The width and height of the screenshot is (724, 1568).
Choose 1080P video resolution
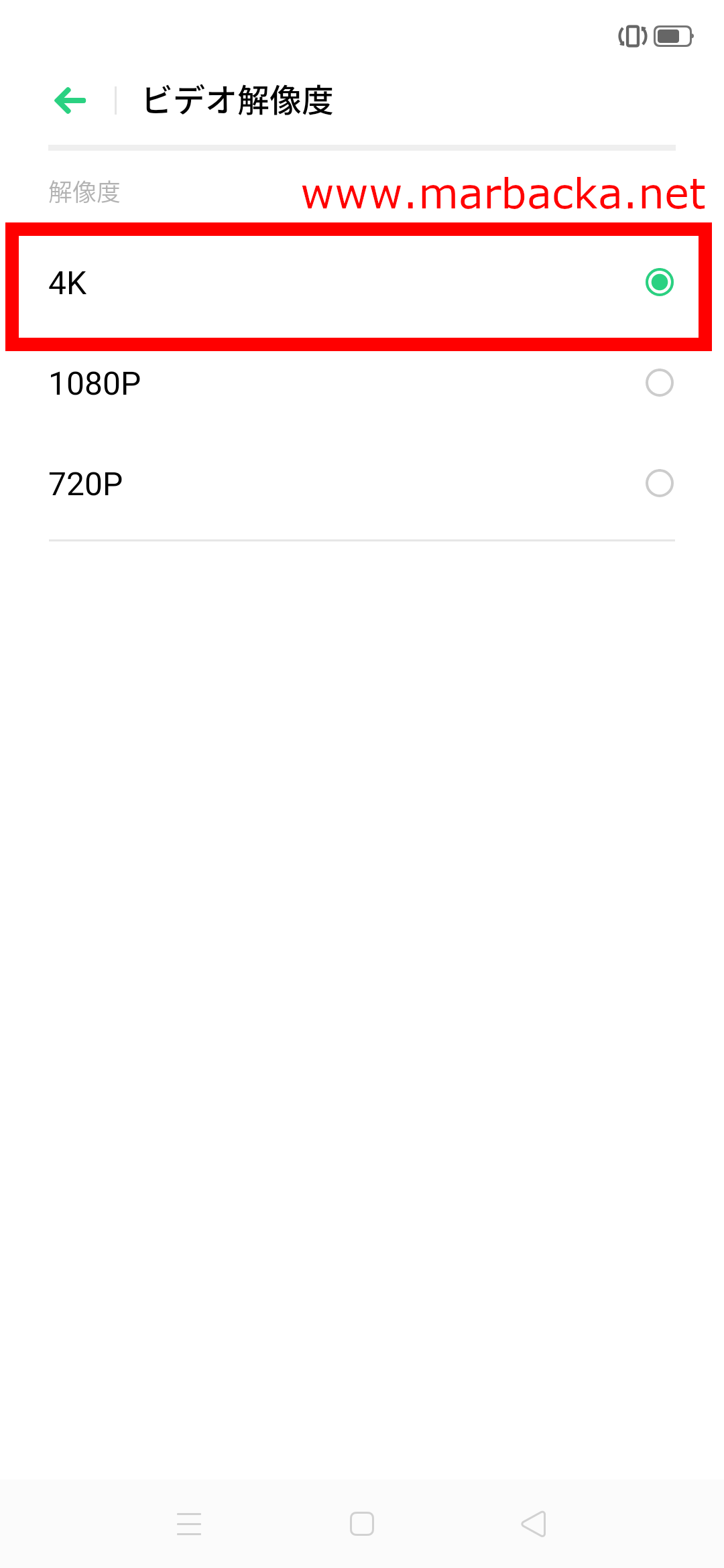coord(362,384)
